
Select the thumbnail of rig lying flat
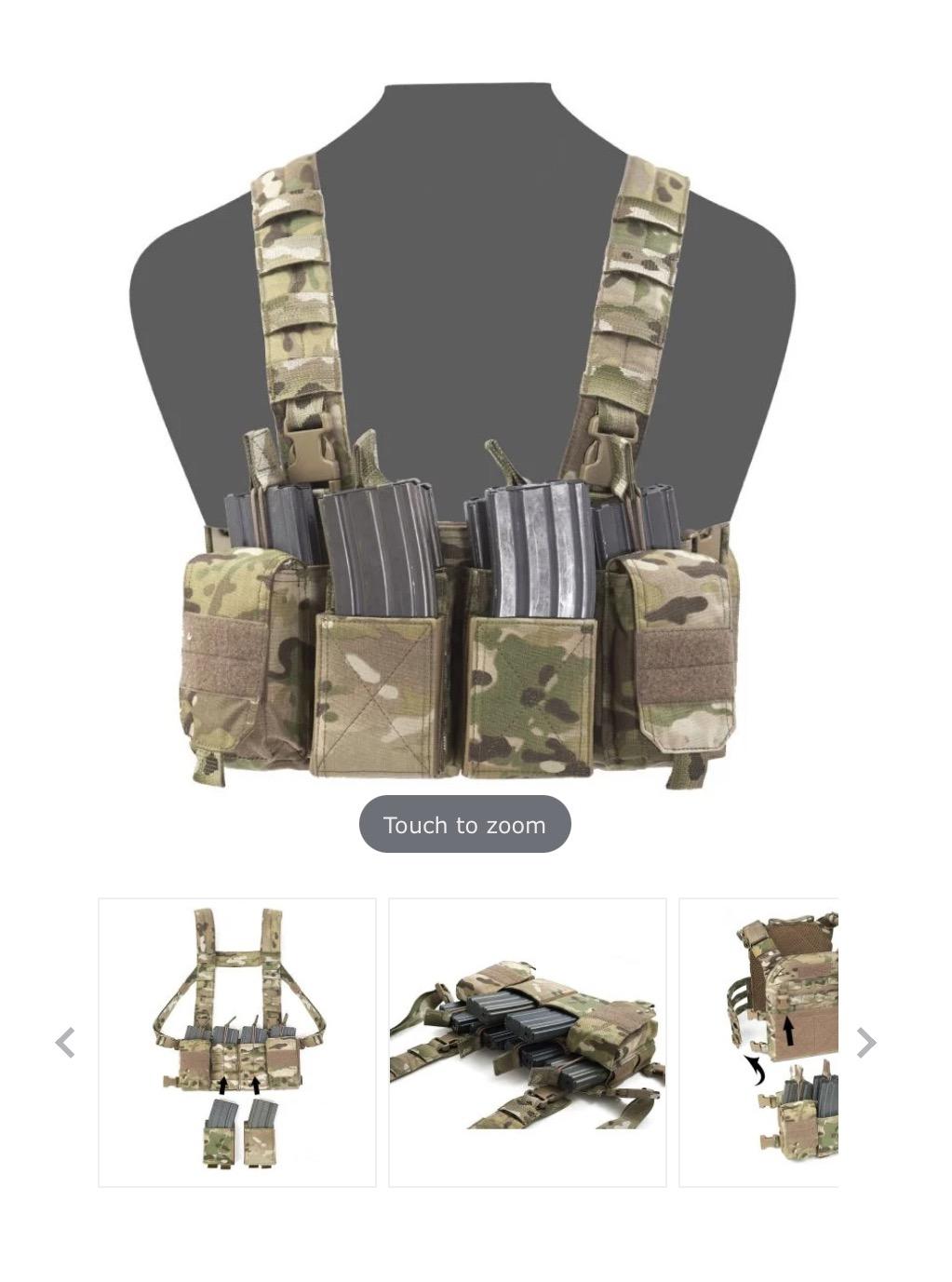(527, 1042)
